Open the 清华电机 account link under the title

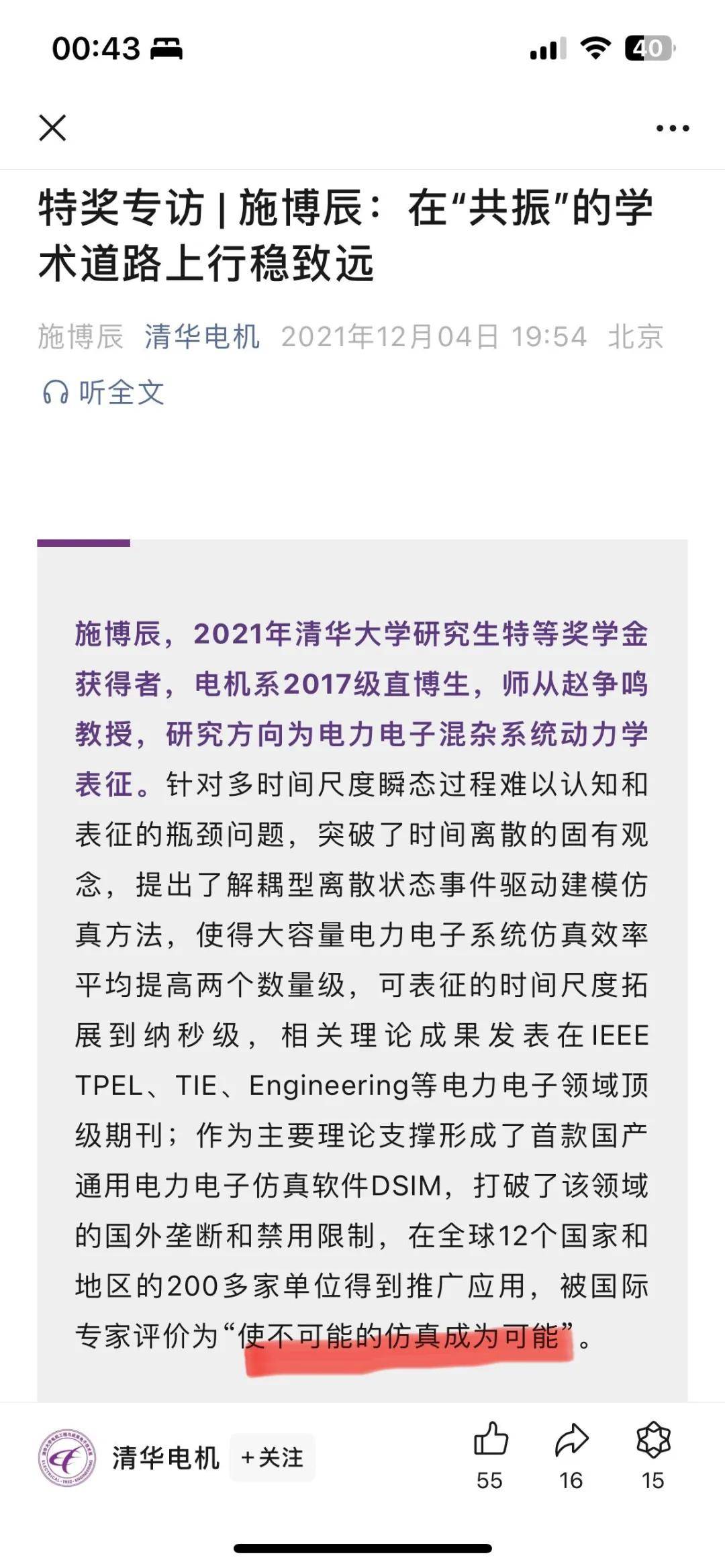[x=202, y=336]
